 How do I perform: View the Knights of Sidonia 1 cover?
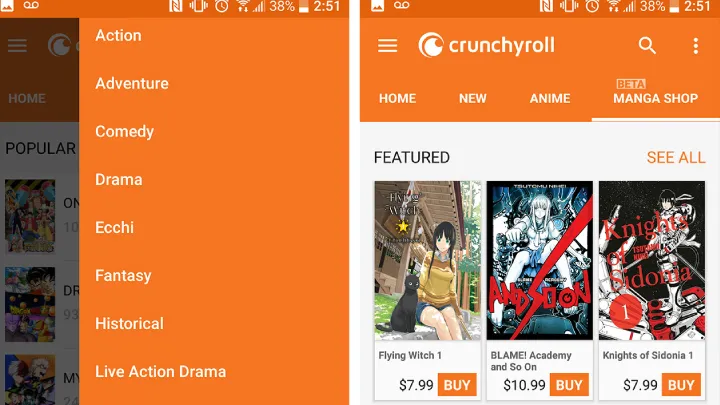651,260
